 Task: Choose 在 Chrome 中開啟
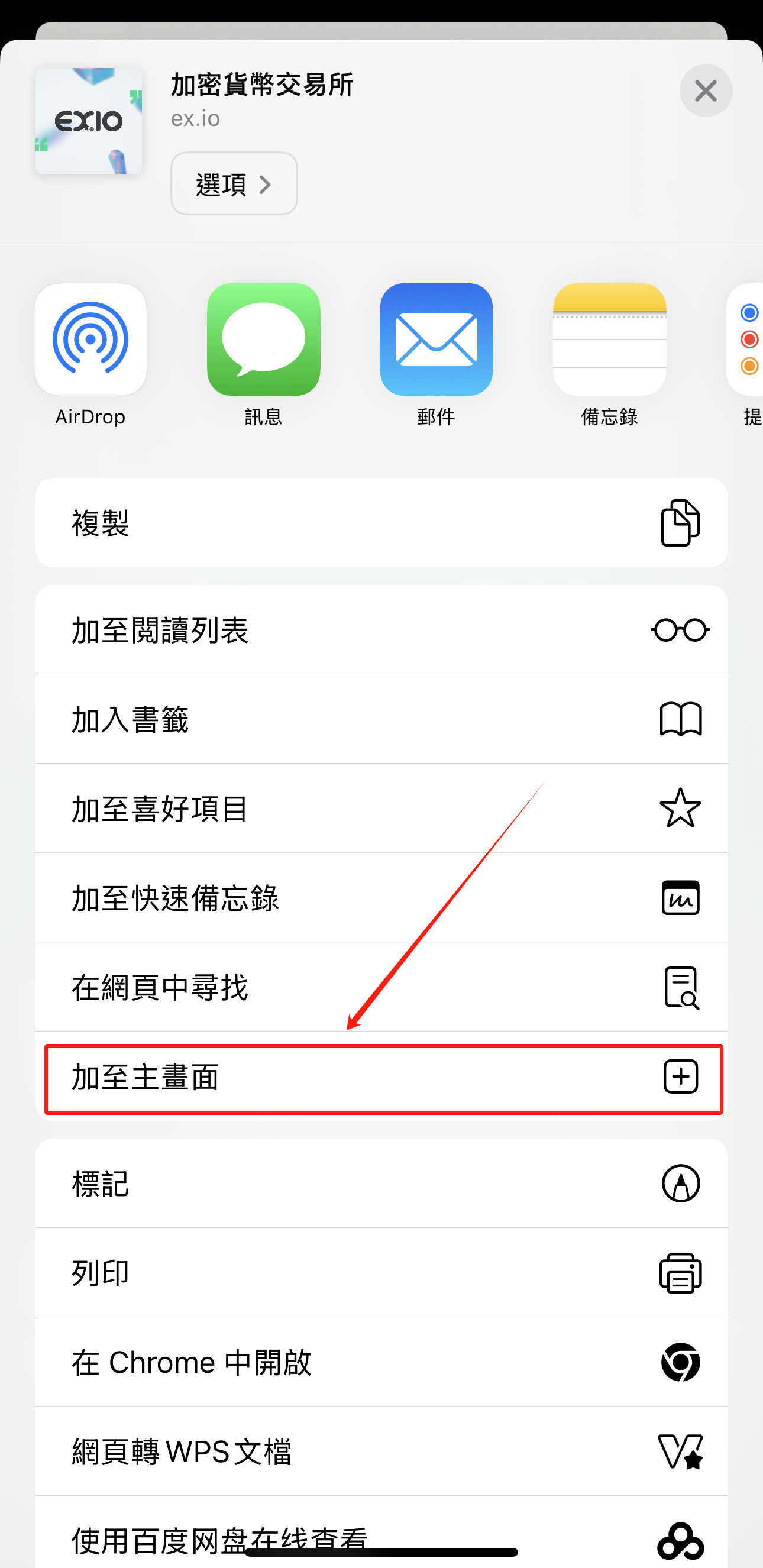pyautogui.click(x=381, y=1362)
